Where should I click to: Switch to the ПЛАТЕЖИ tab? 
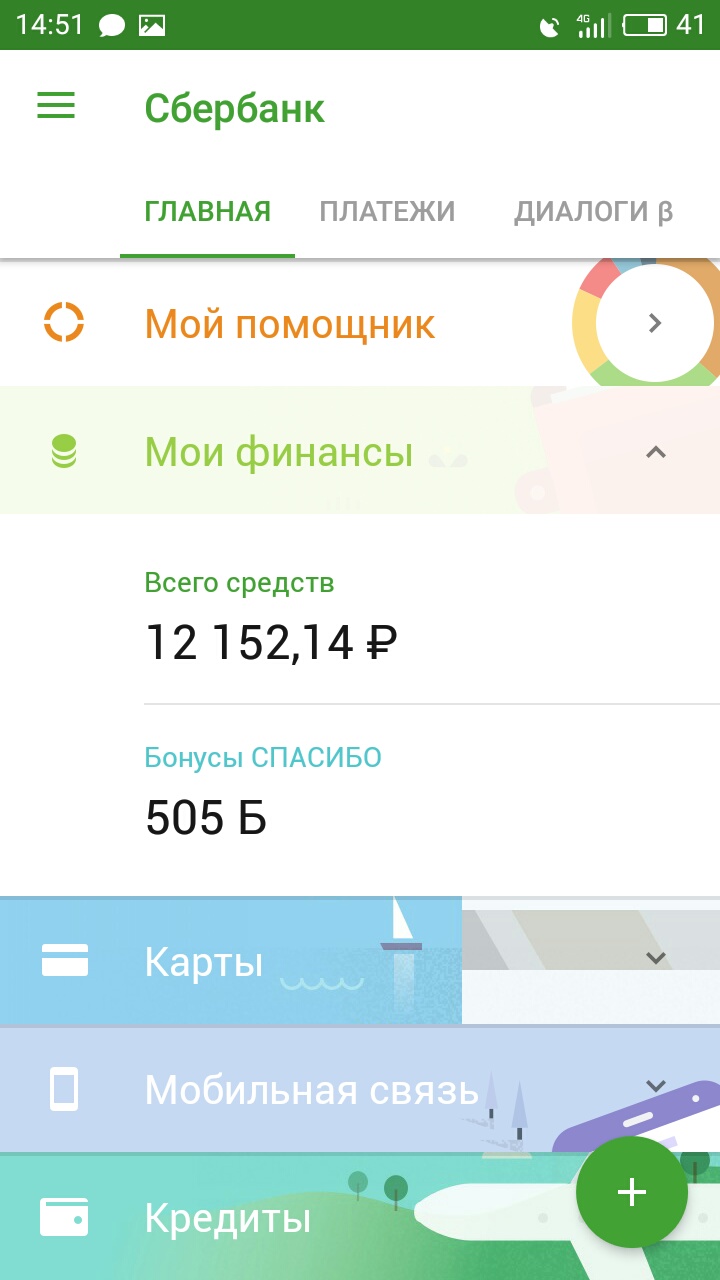click(387, 212)
